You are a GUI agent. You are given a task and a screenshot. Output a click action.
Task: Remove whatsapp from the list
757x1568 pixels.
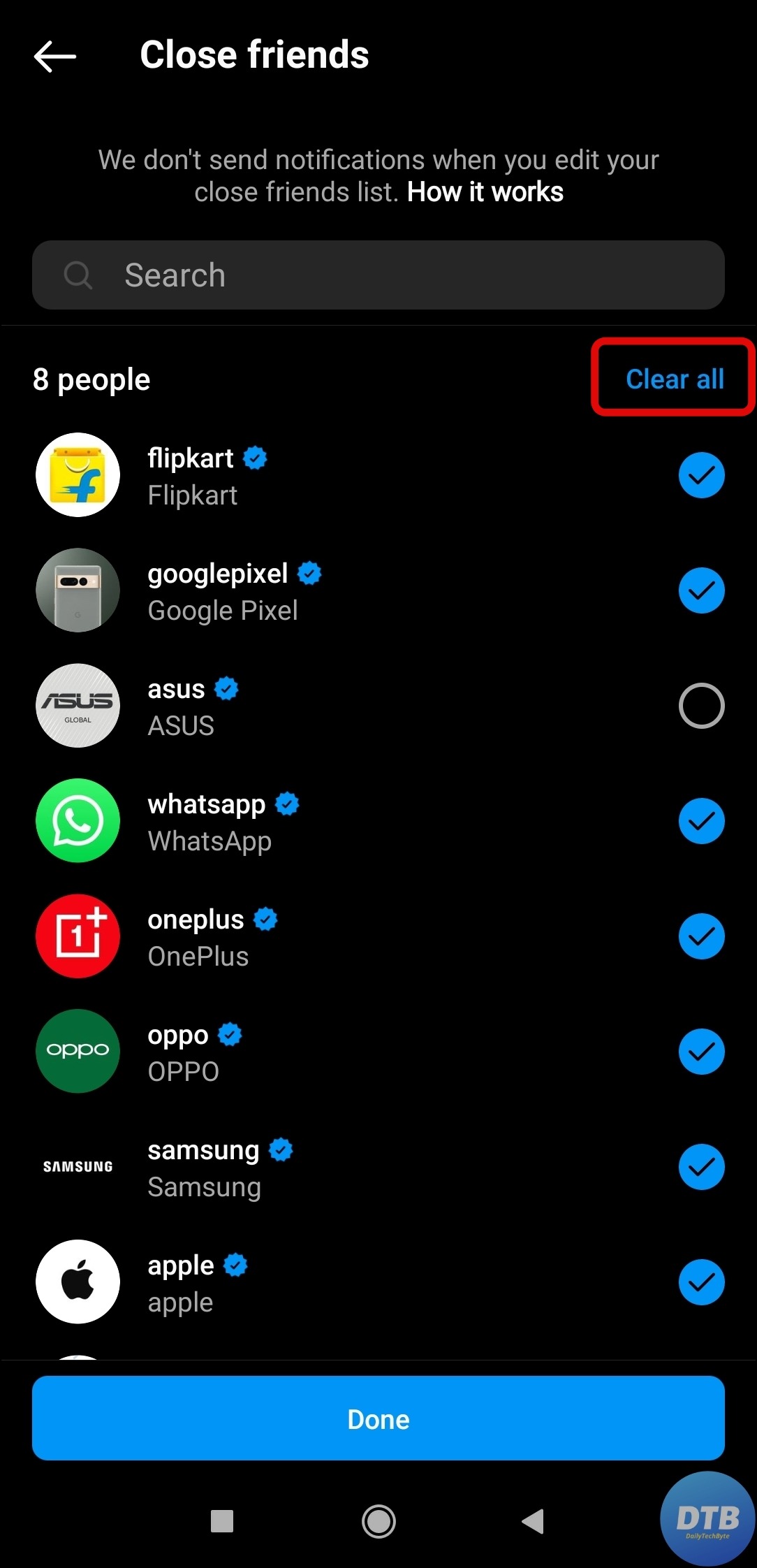coord(701,821)
